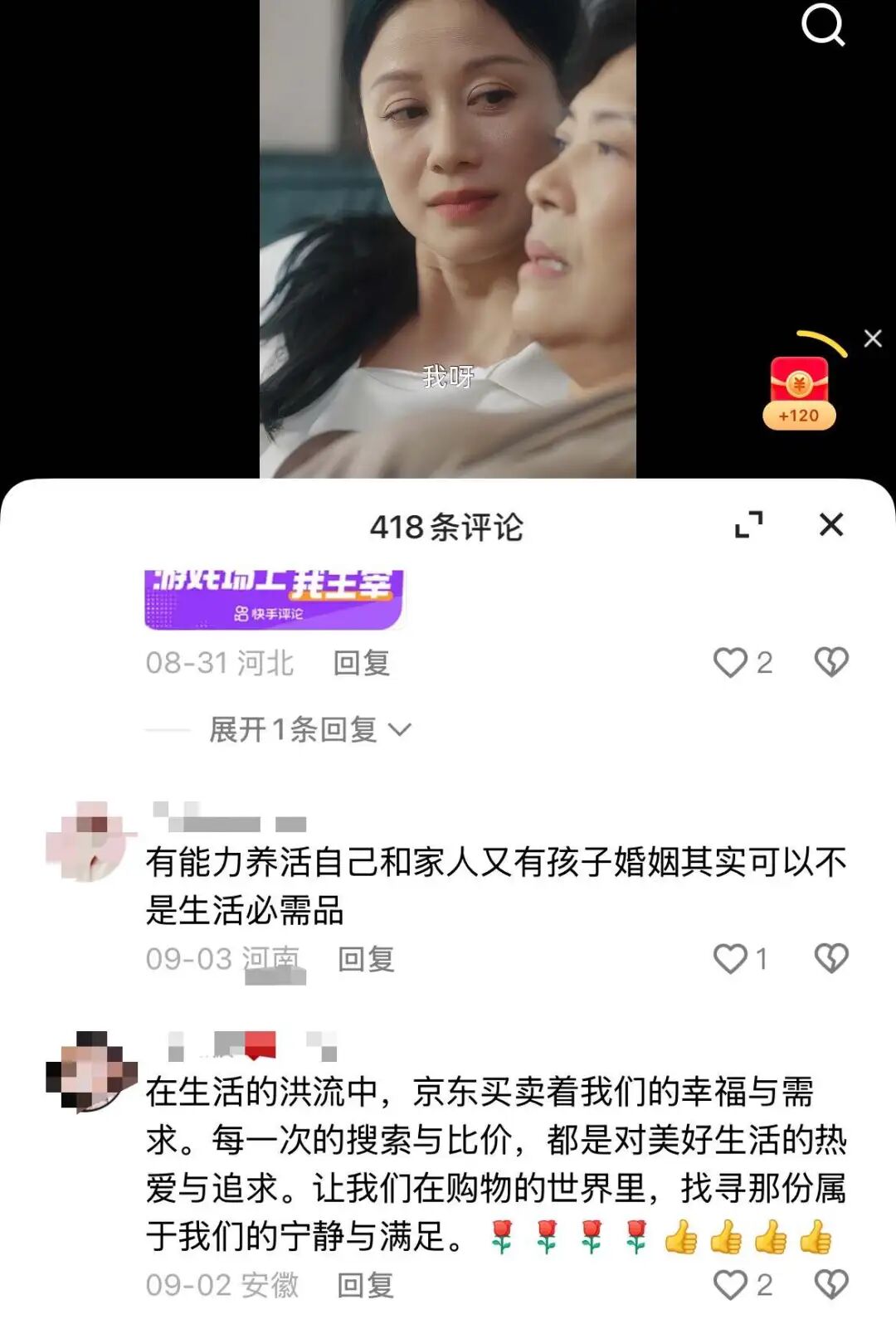
Task: Like the 京东 comment from 安徽
Action: coord(731,1285)
